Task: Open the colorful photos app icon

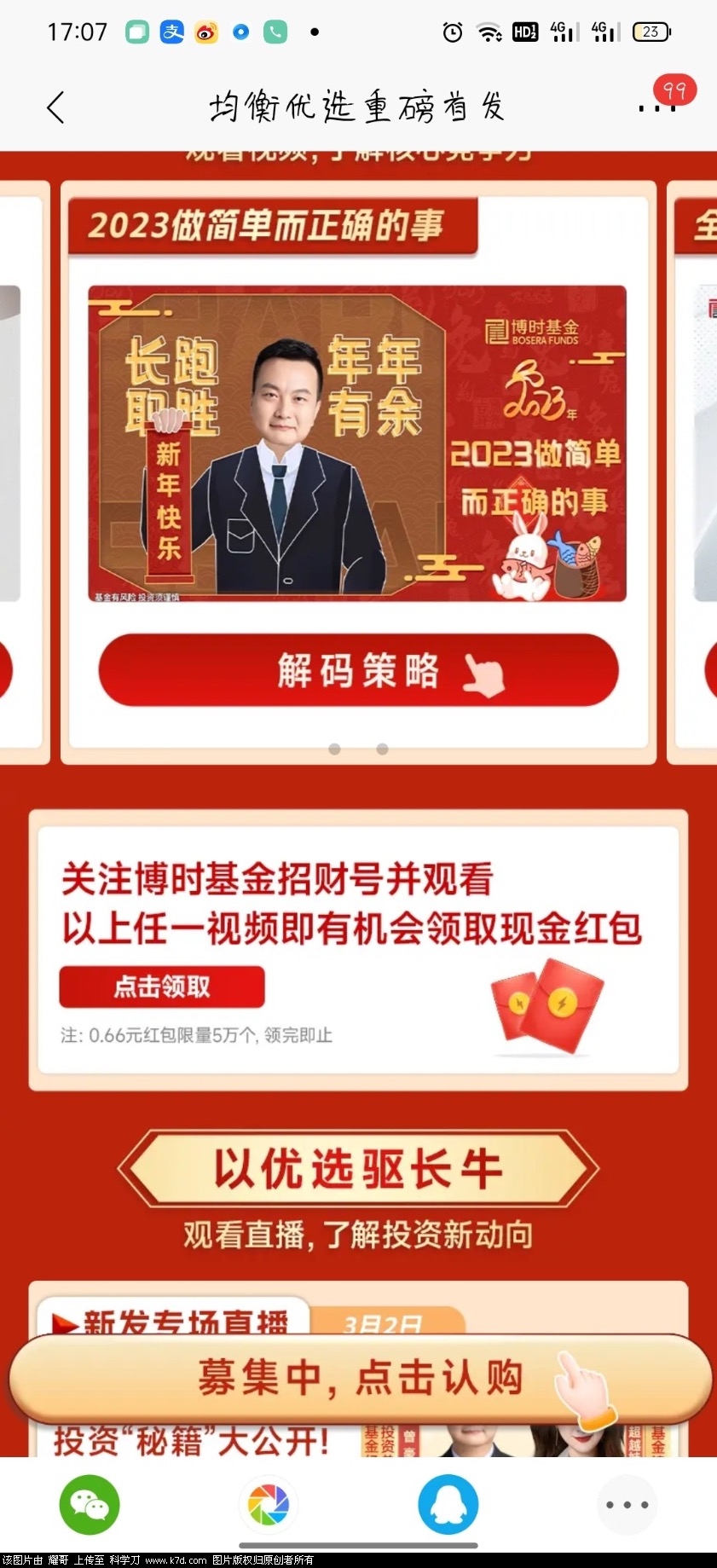Action: 269,1505
